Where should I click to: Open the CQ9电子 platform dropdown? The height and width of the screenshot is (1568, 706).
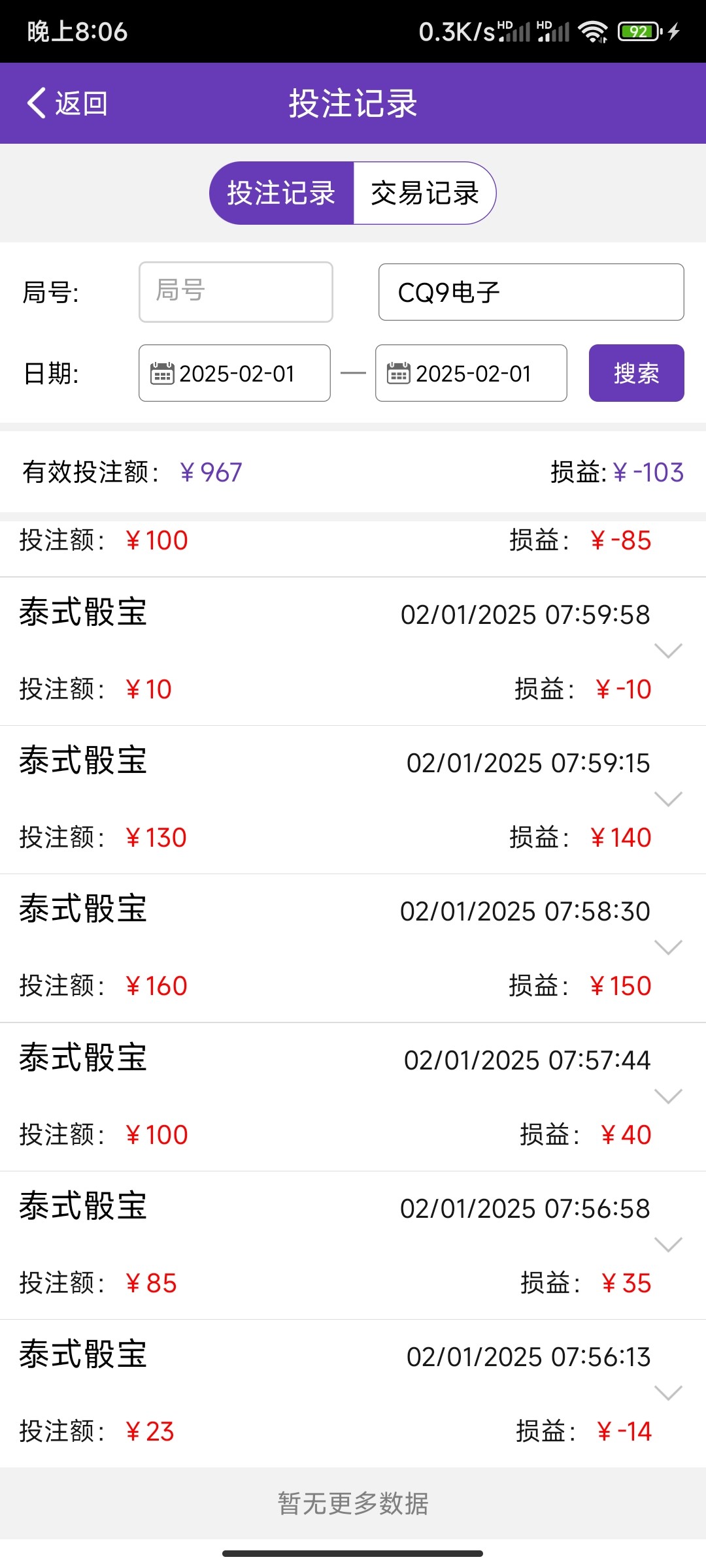(x=531, y=292)
